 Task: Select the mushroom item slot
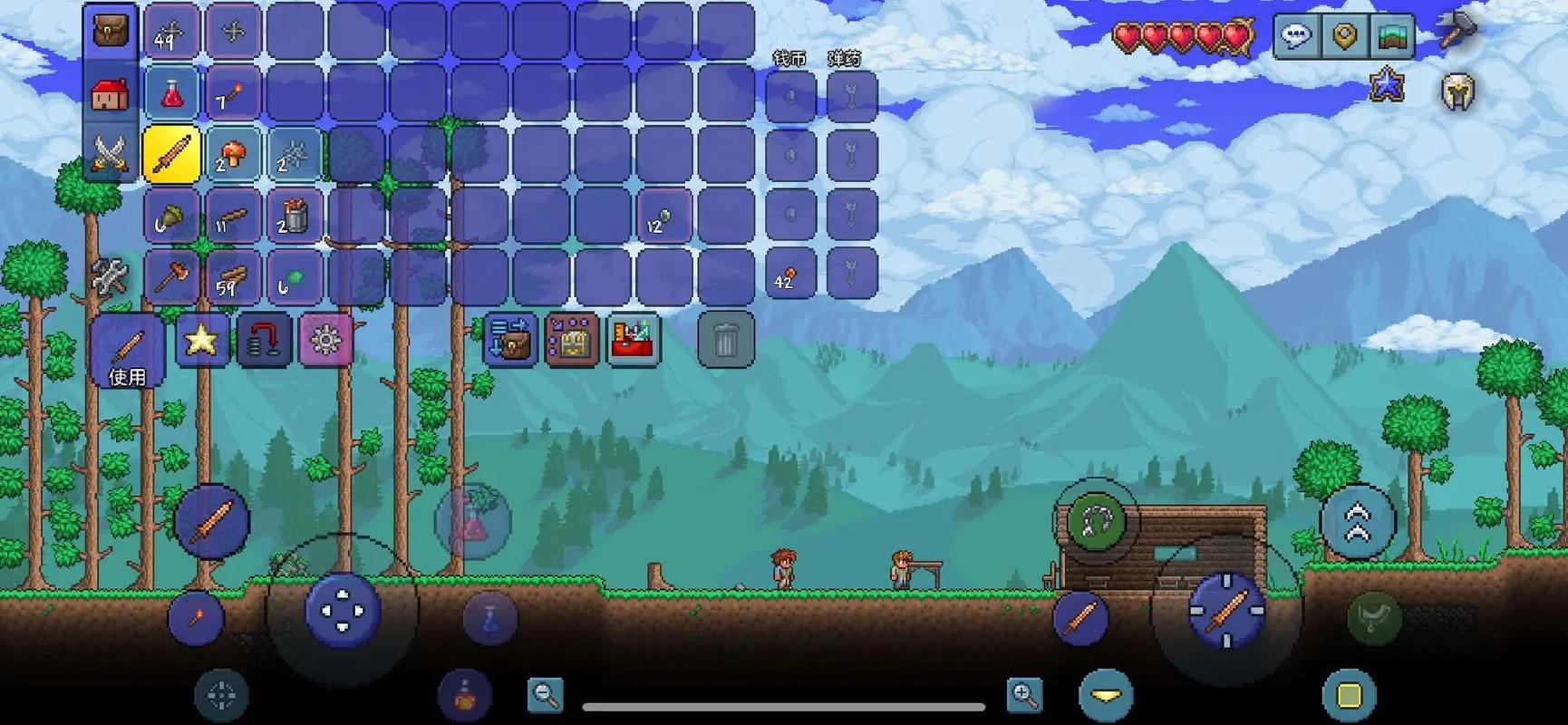[x=232, y=154]
